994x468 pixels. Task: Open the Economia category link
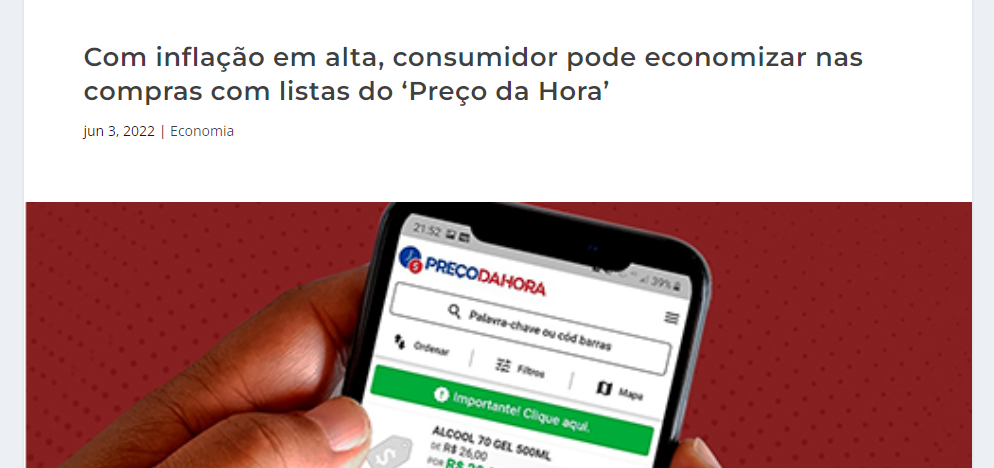[202, 131]
